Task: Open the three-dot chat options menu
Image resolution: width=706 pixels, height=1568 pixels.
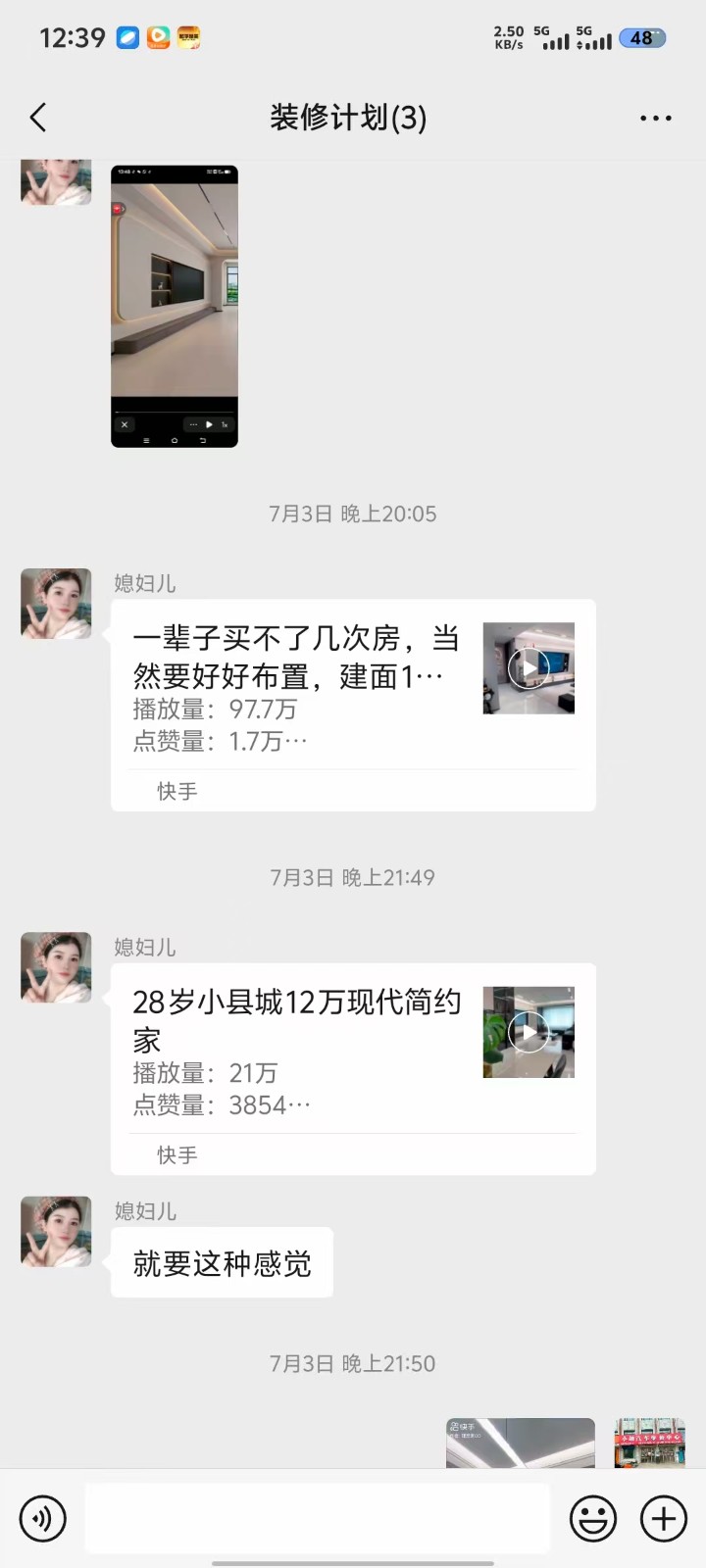Action: click(x=655, y=119)
